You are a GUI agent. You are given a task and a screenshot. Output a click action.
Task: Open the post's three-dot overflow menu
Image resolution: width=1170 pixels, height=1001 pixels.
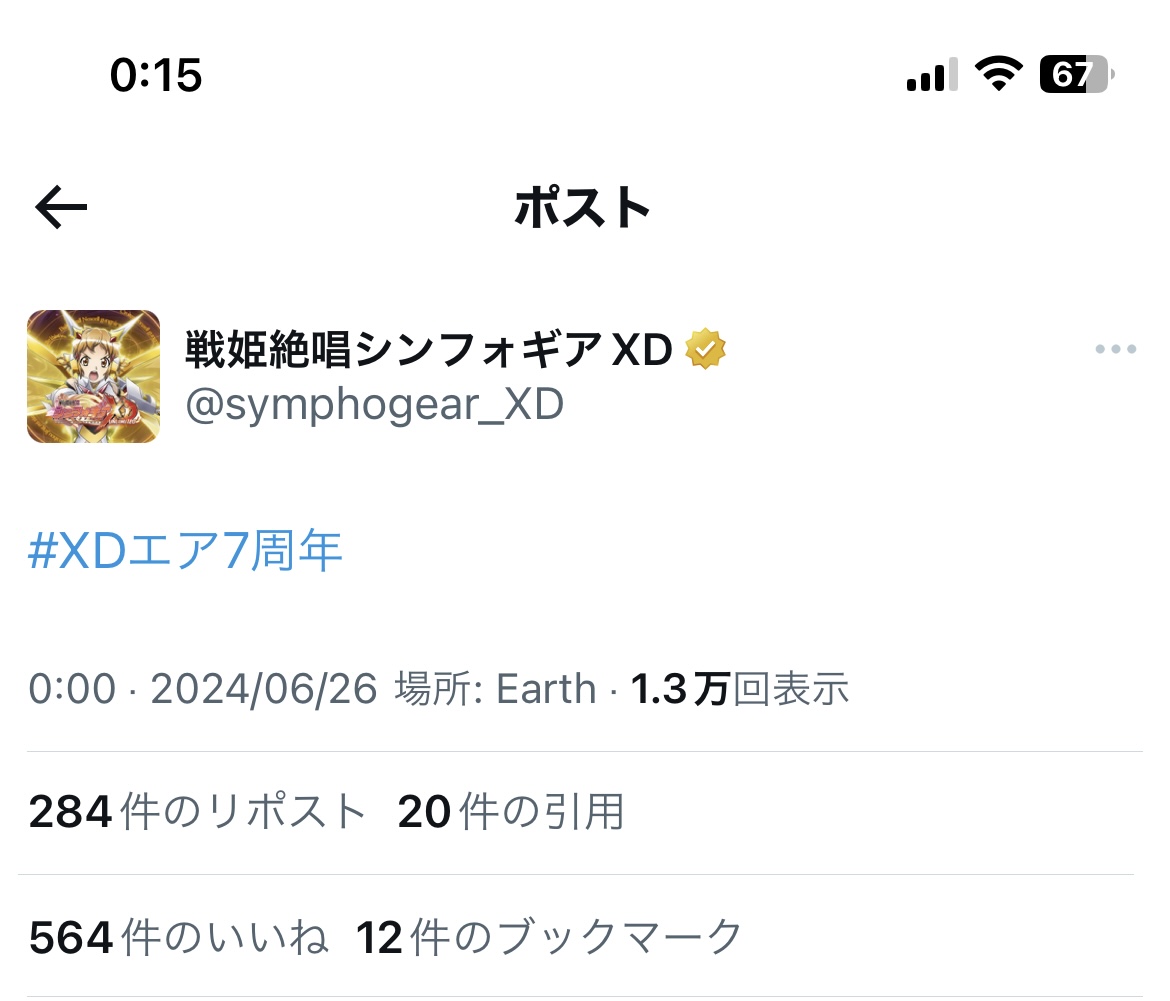[x=1116, y=349]
